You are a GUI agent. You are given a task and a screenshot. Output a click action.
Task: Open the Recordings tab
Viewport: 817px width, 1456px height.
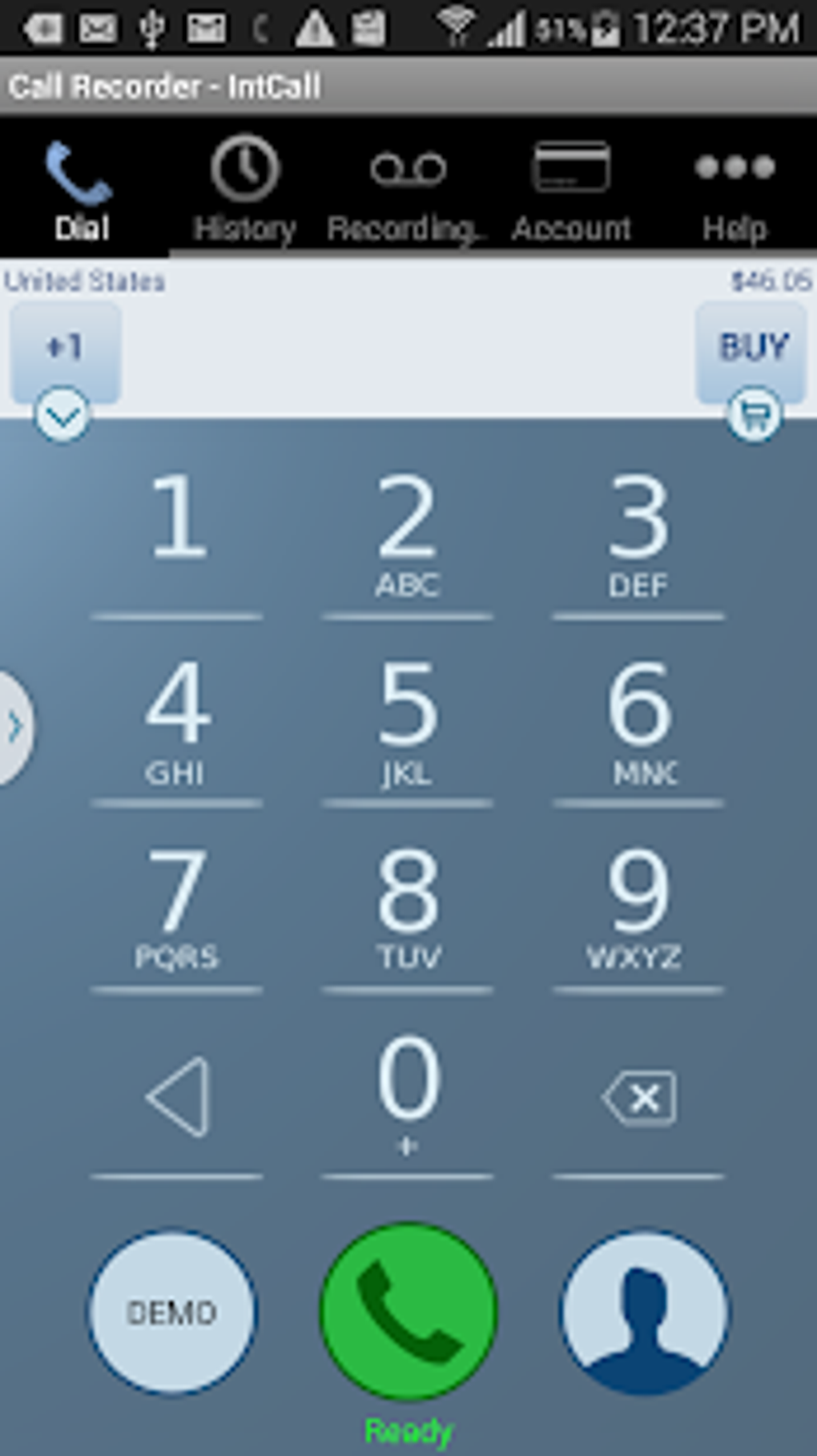click(408, 190)
